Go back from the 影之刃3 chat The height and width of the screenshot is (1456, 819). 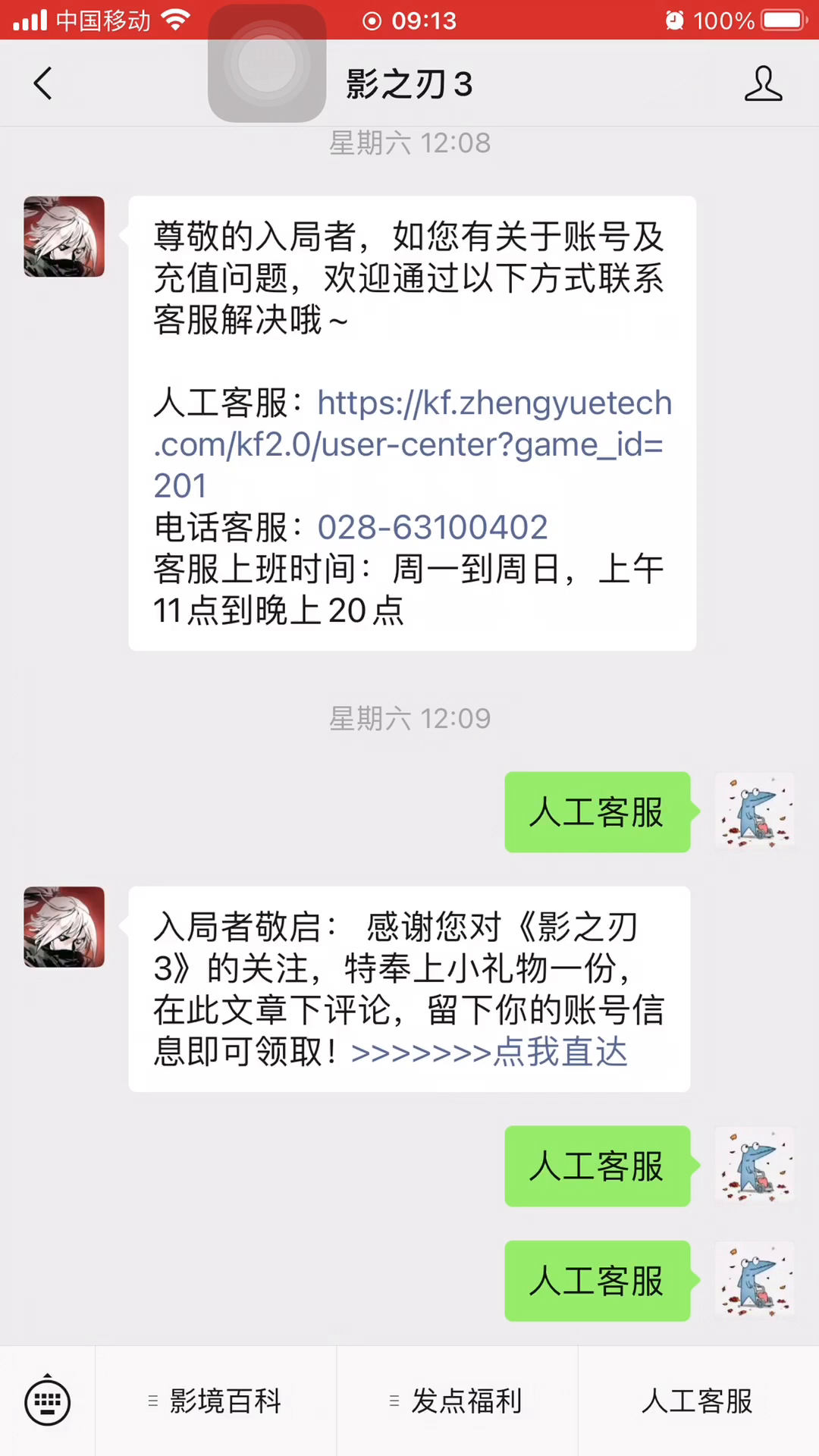(x=43, y=83)
